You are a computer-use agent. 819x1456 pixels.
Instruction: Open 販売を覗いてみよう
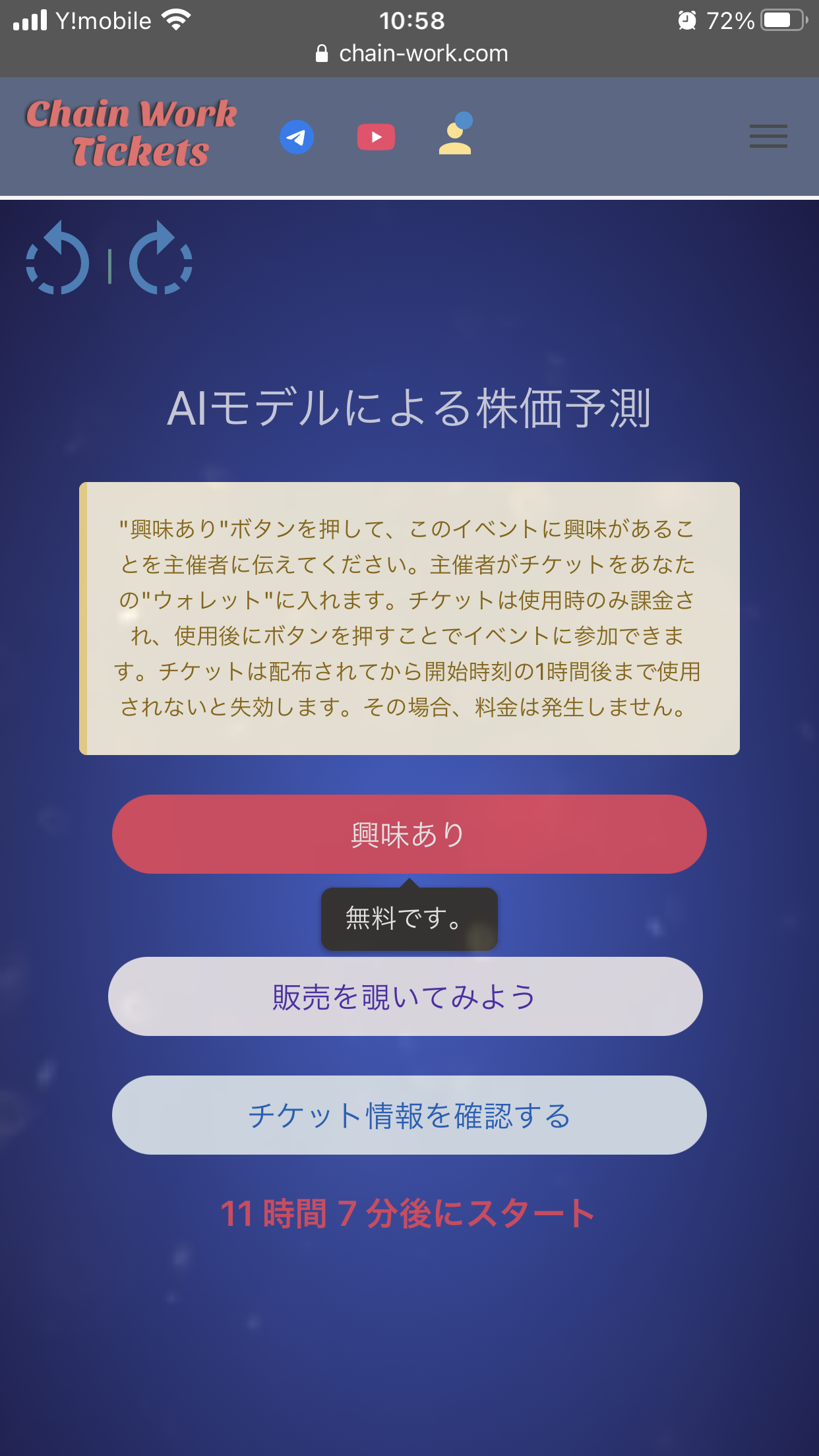click(405, 996)
